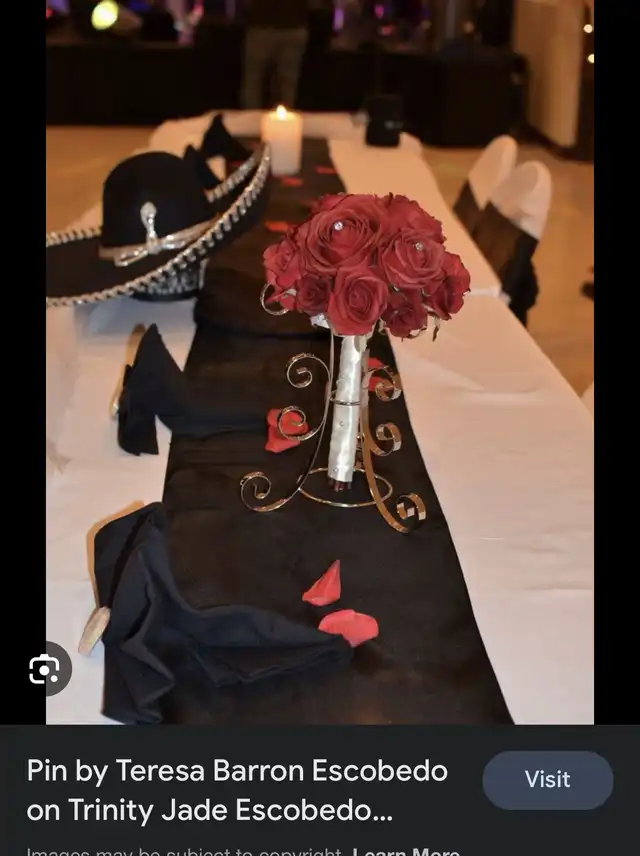Tap the Visit button

(x=547, y=780)
